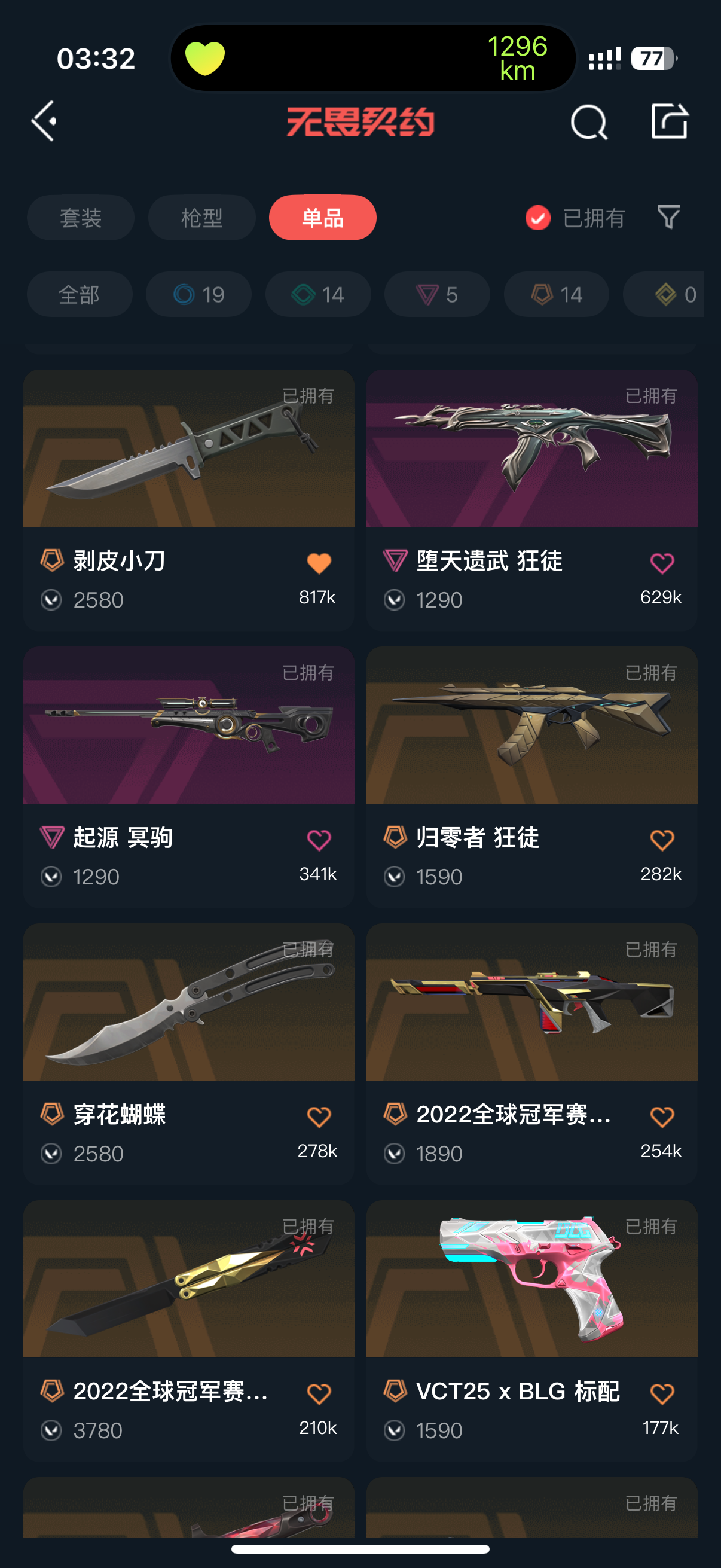Tap the share icon in header
The height and width of the screenshot is (1568, 721).
coord(668,121)
